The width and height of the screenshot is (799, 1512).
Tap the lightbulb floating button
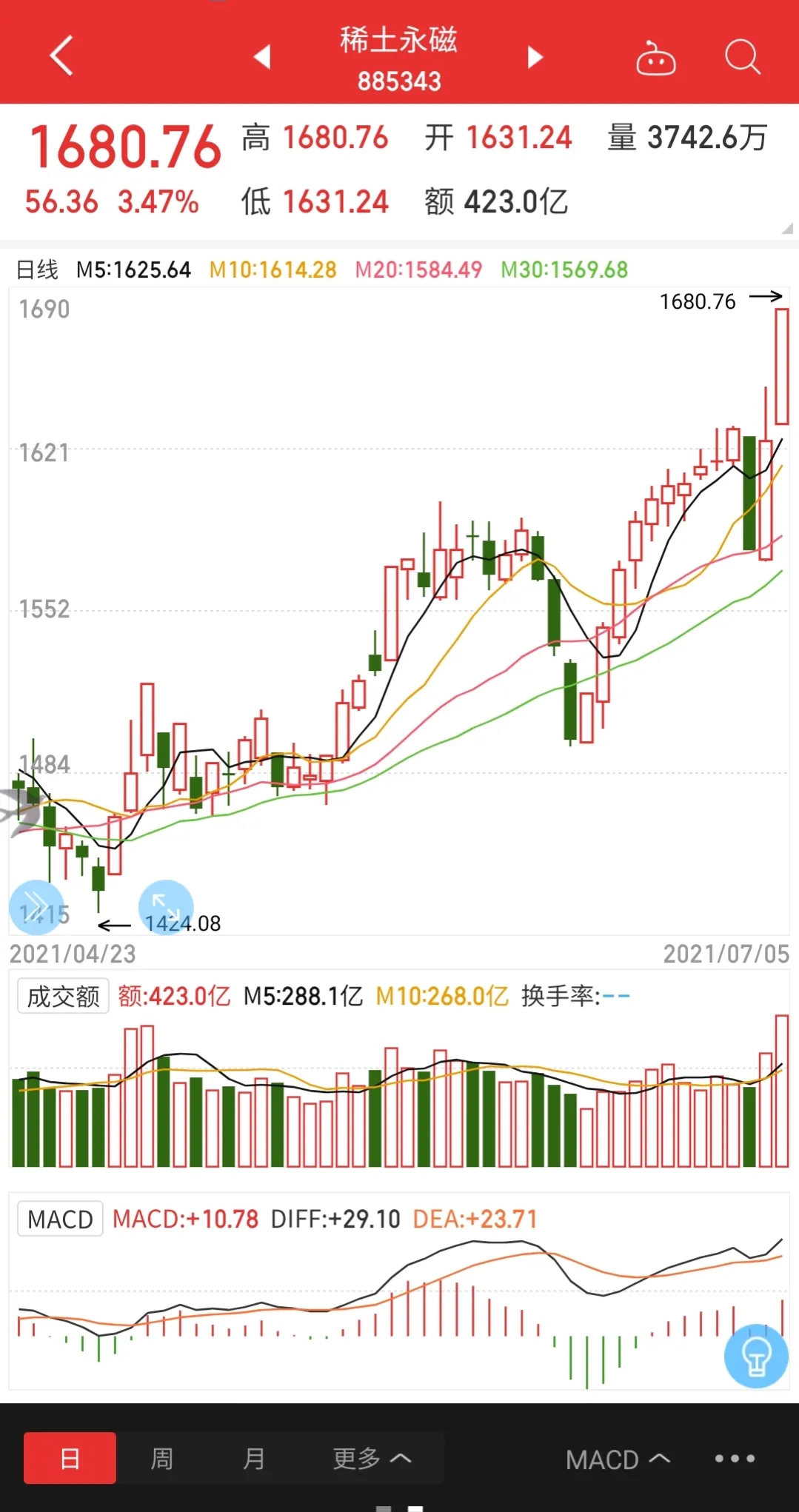tap(756, 1356)
